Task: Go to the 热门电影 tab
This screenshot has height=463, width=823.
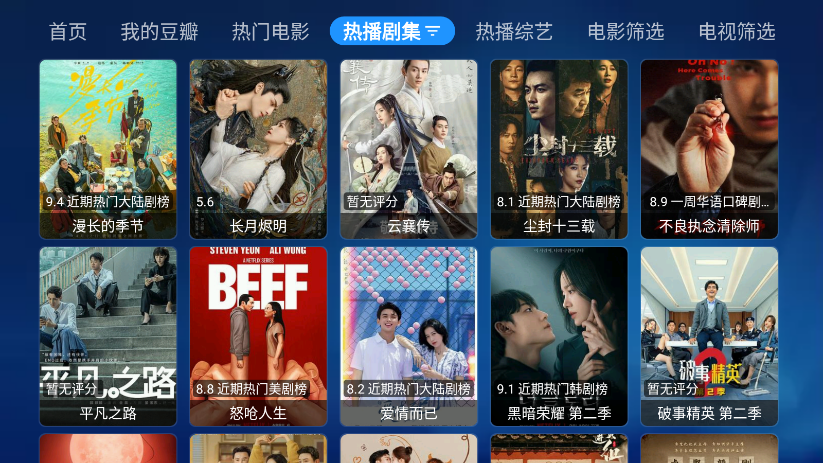Action: click(270, 31)
